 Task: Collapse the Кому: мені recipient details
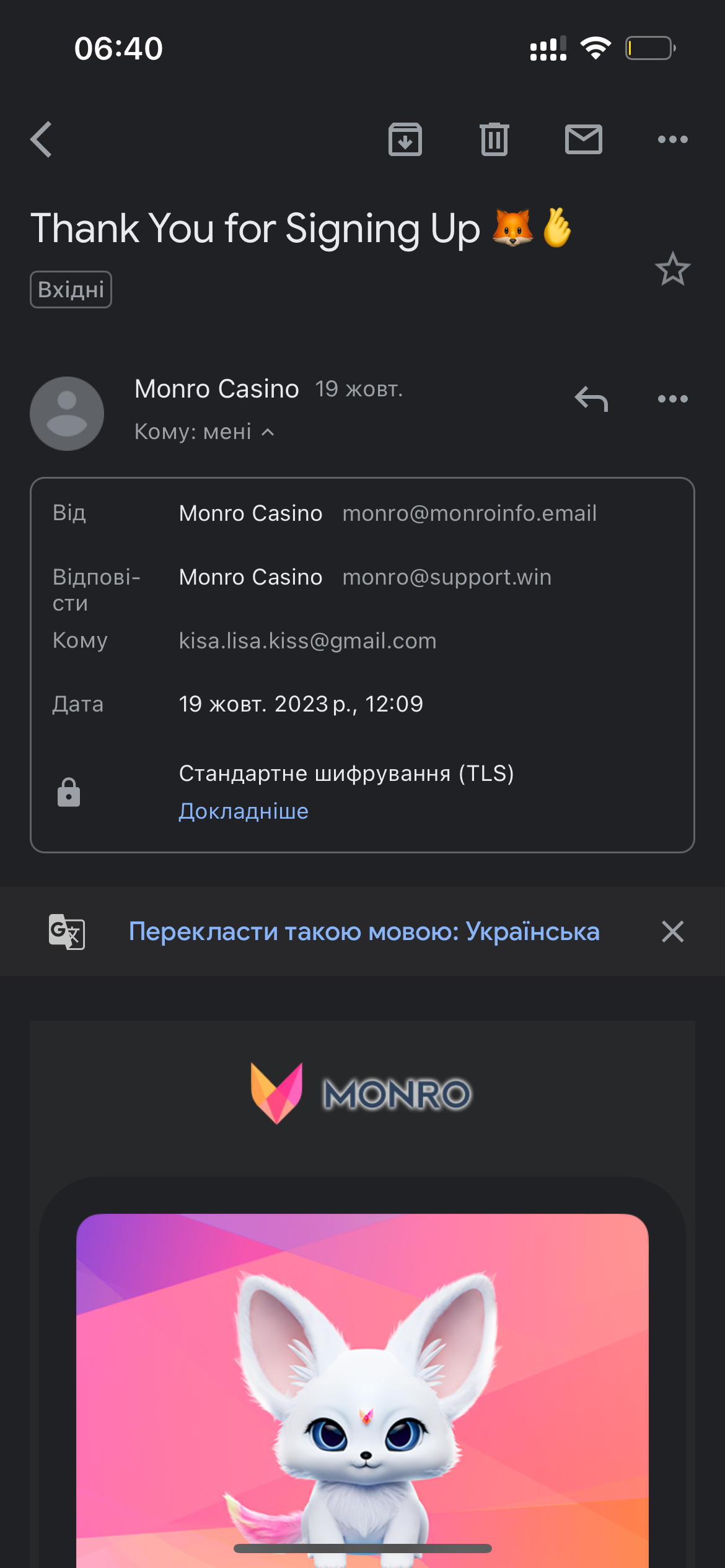204,432
